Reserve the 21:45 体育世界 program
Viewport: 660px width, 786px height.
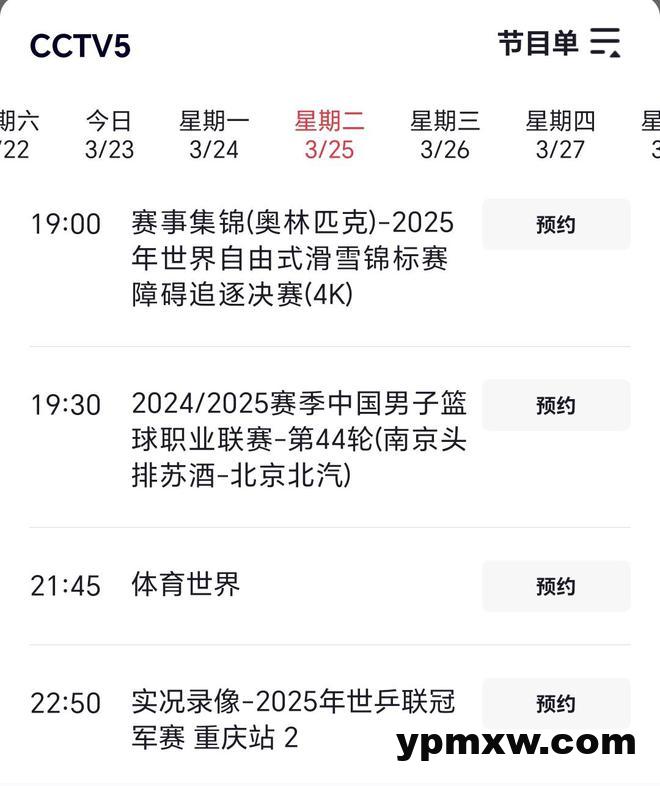coord(556,586)
